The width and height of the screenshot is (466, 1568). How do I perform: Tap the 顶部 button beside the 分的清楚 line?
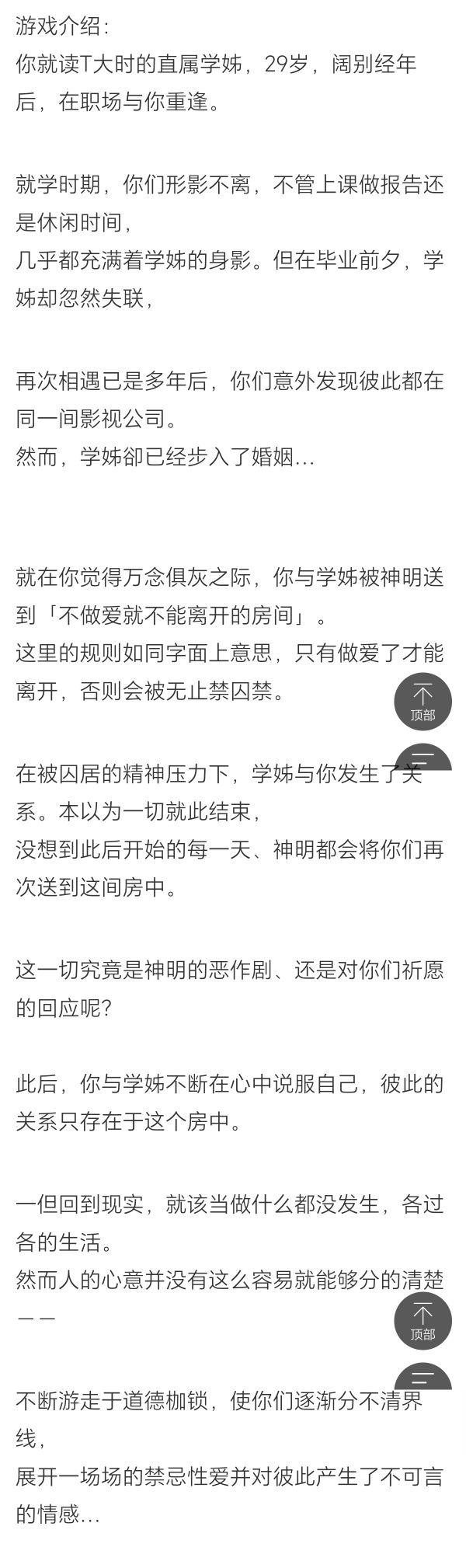423,1319
